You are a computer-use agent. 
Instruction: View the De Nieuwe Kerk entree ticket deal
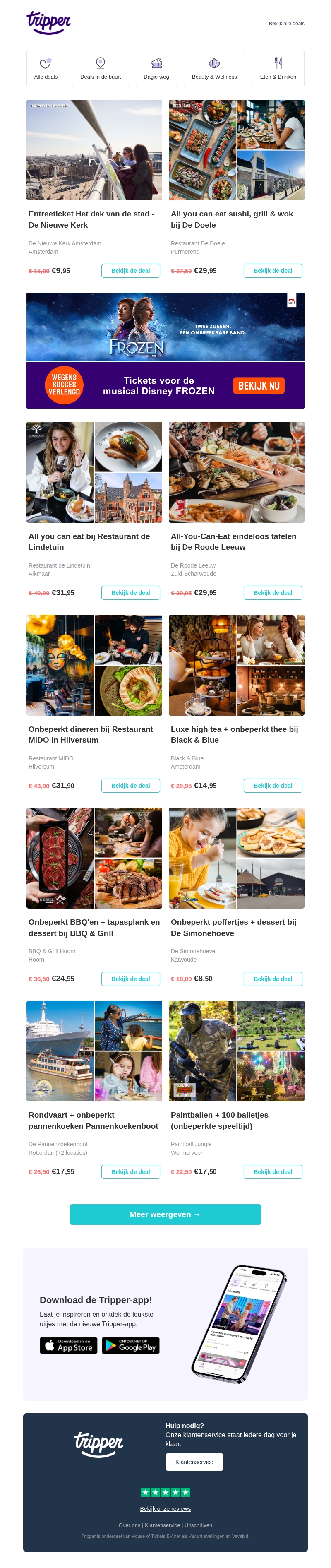pyautogui.click(x=130, y=271)
